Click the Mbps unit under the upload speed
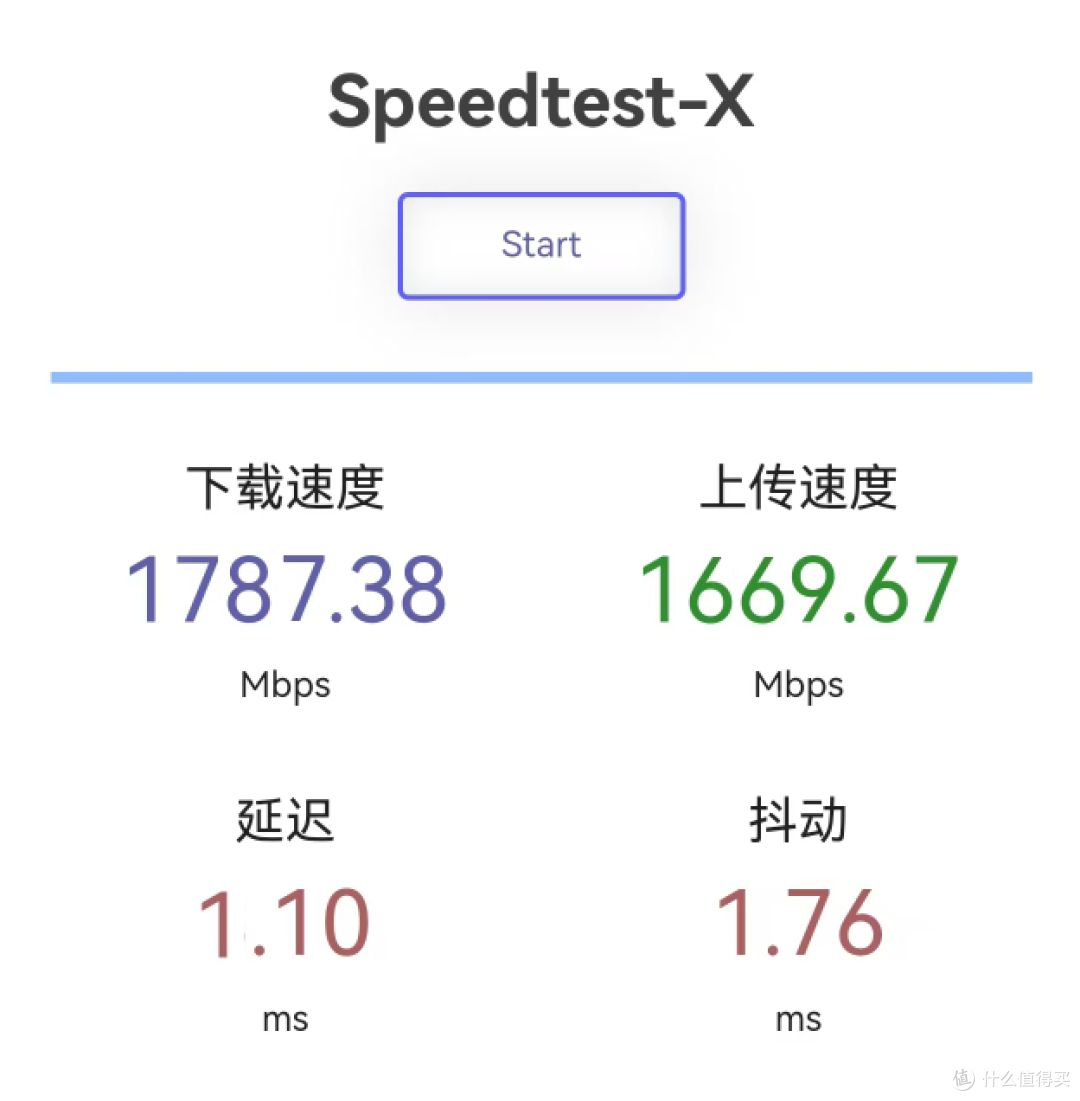Screen dimensions: 1080x1101 click(797, 685)
